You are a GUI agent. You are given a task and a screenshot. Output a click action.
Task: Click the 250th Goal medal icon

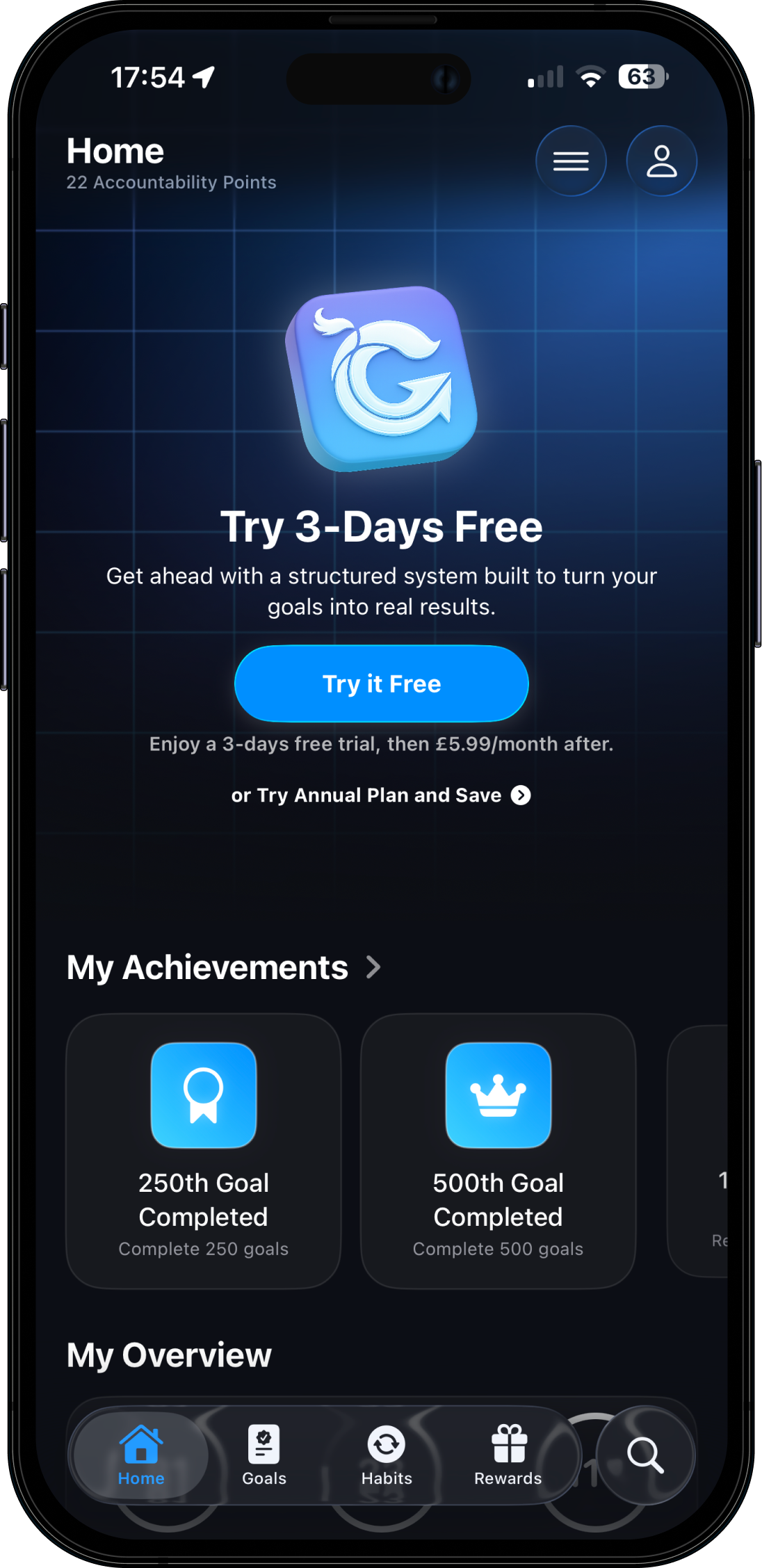[203, 1096]
